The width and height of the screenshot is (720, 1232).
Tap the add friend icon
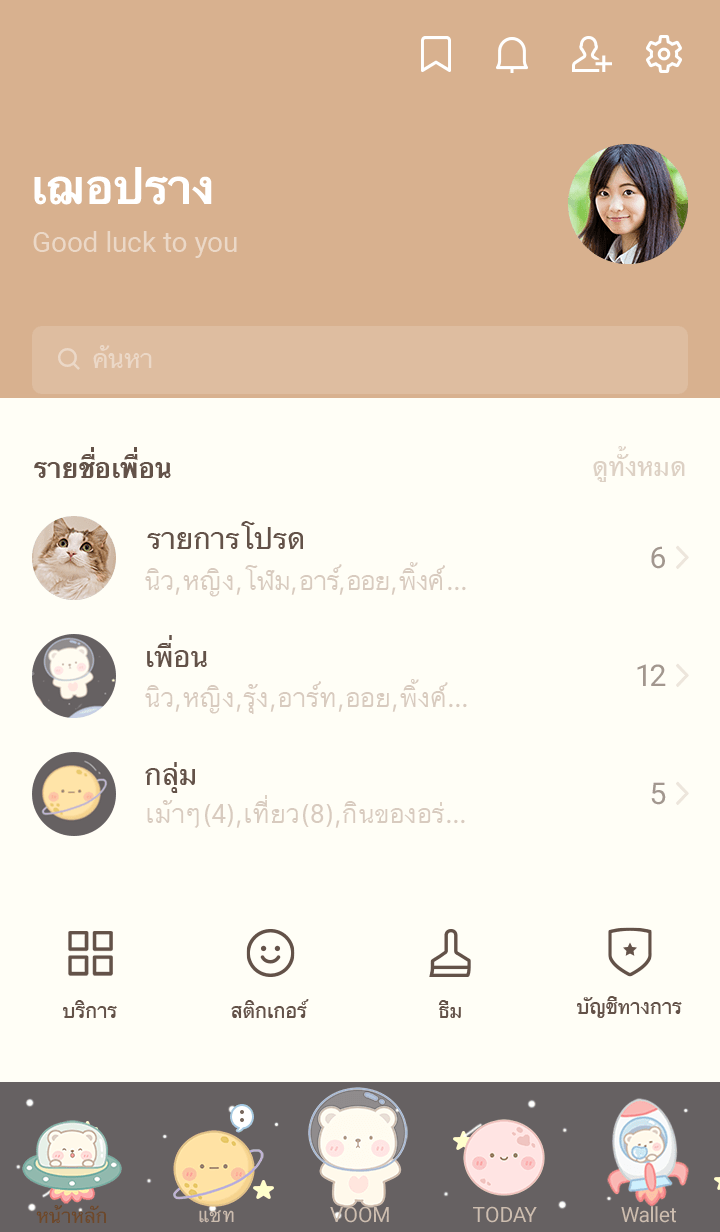[590, 55]
